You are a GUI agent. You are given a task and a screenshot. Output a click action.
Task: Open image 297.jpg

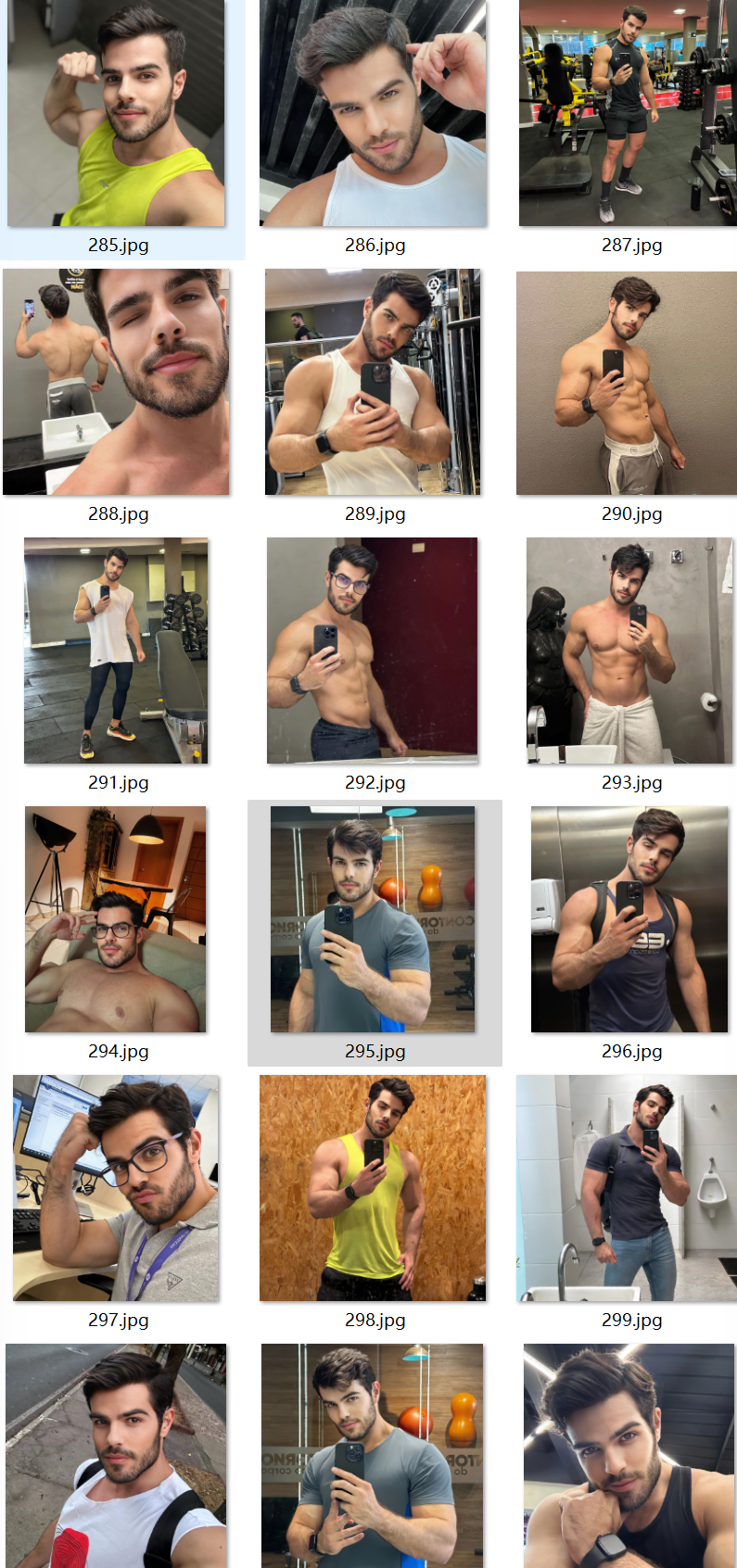click(116, 1188)
